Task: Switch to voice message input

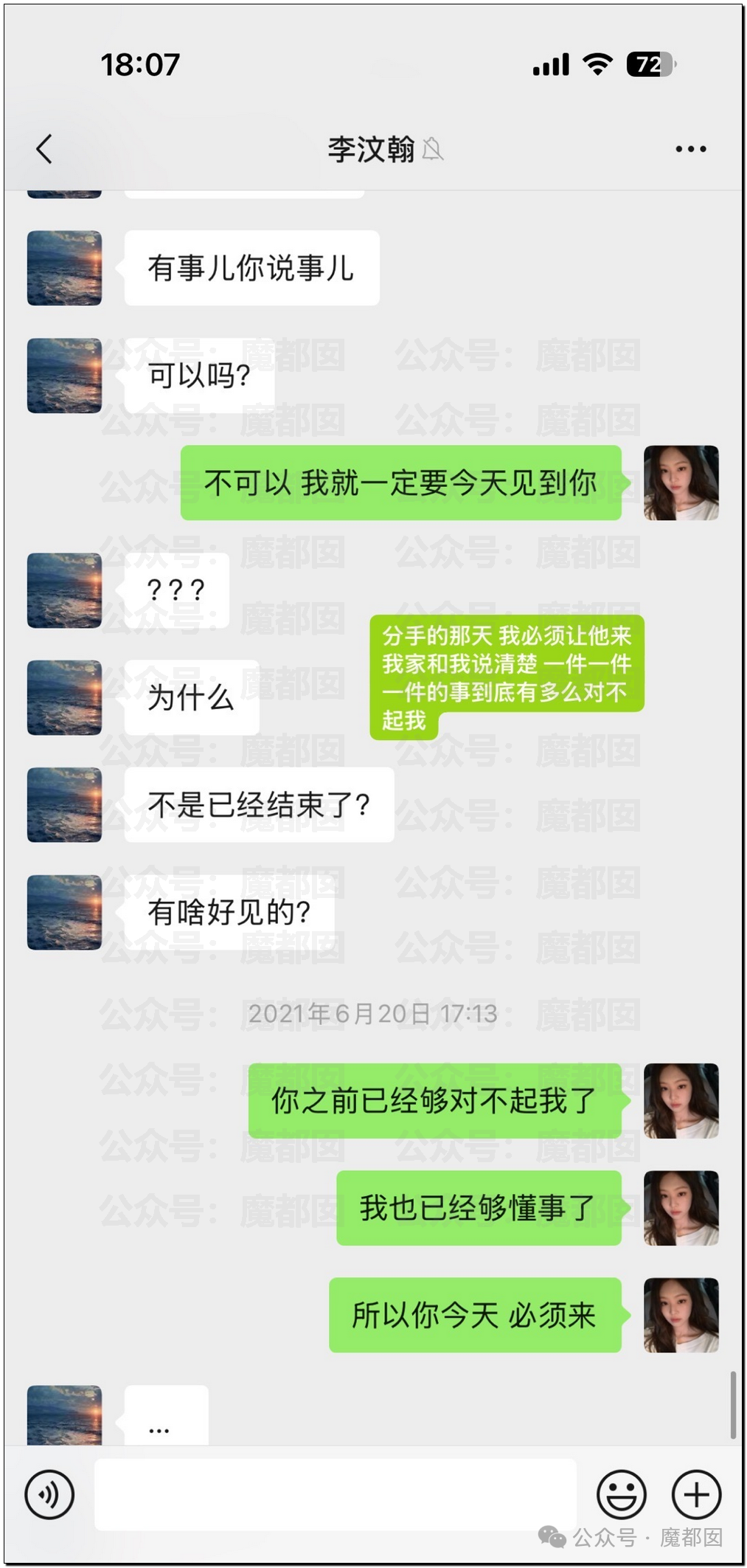Action: (49, 1495)
